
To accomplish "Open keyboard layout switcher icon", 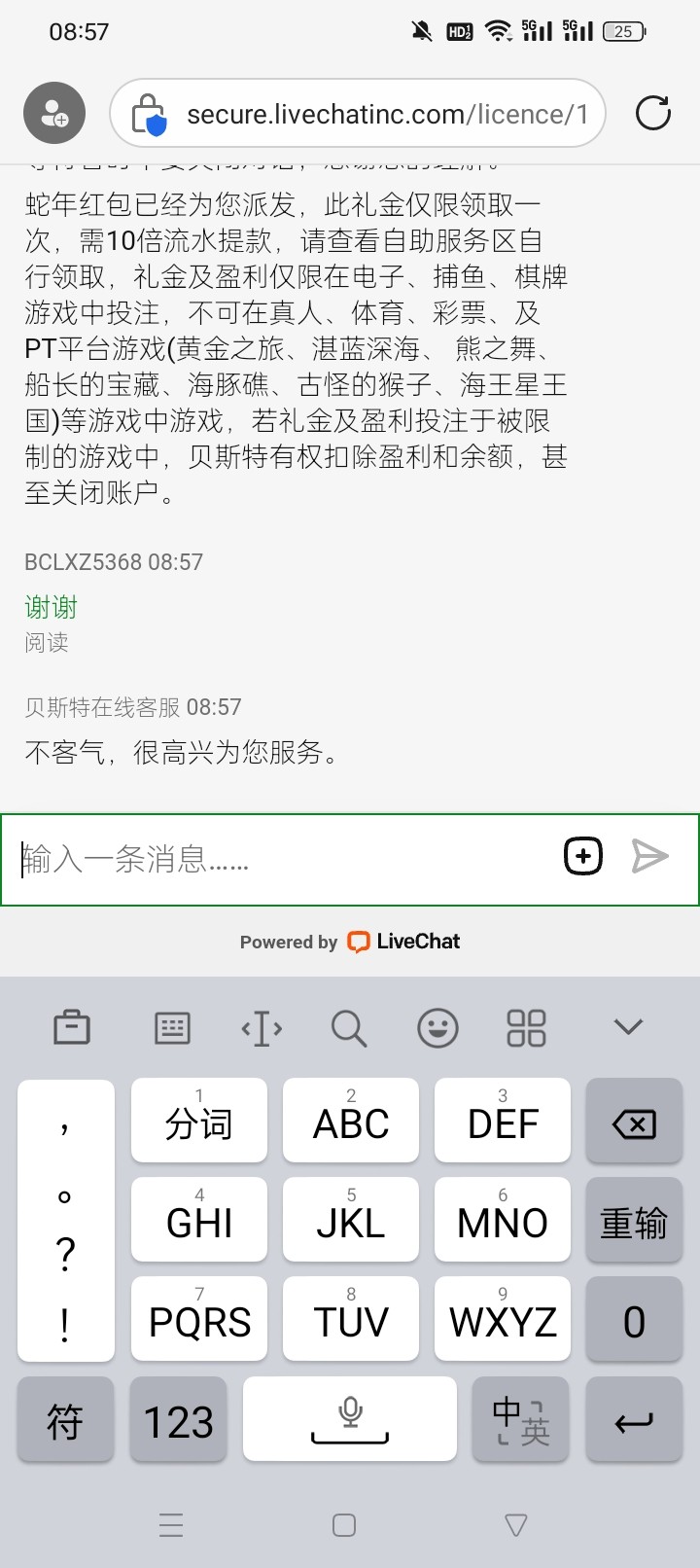I will 172,1027.
